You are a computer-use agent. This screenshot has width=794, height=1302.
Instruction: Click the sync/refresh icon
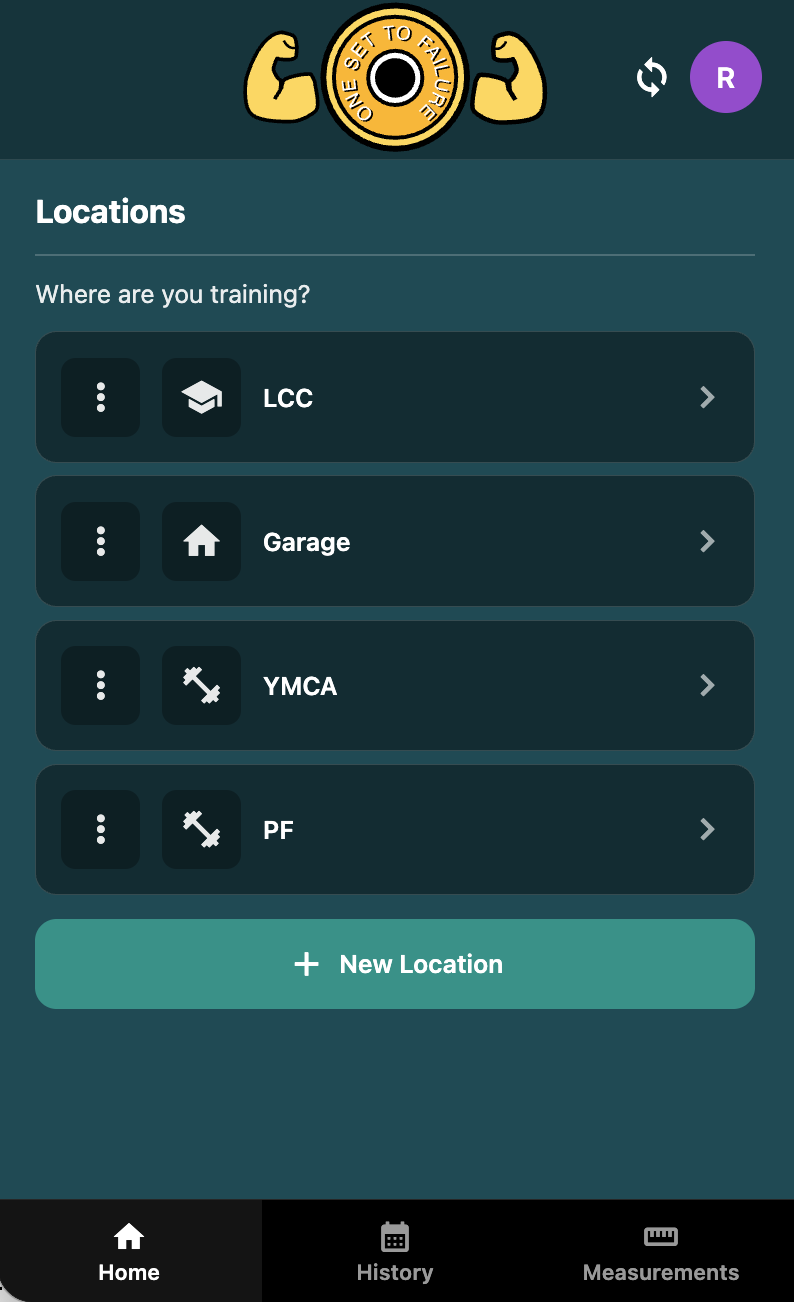(652, 77)
